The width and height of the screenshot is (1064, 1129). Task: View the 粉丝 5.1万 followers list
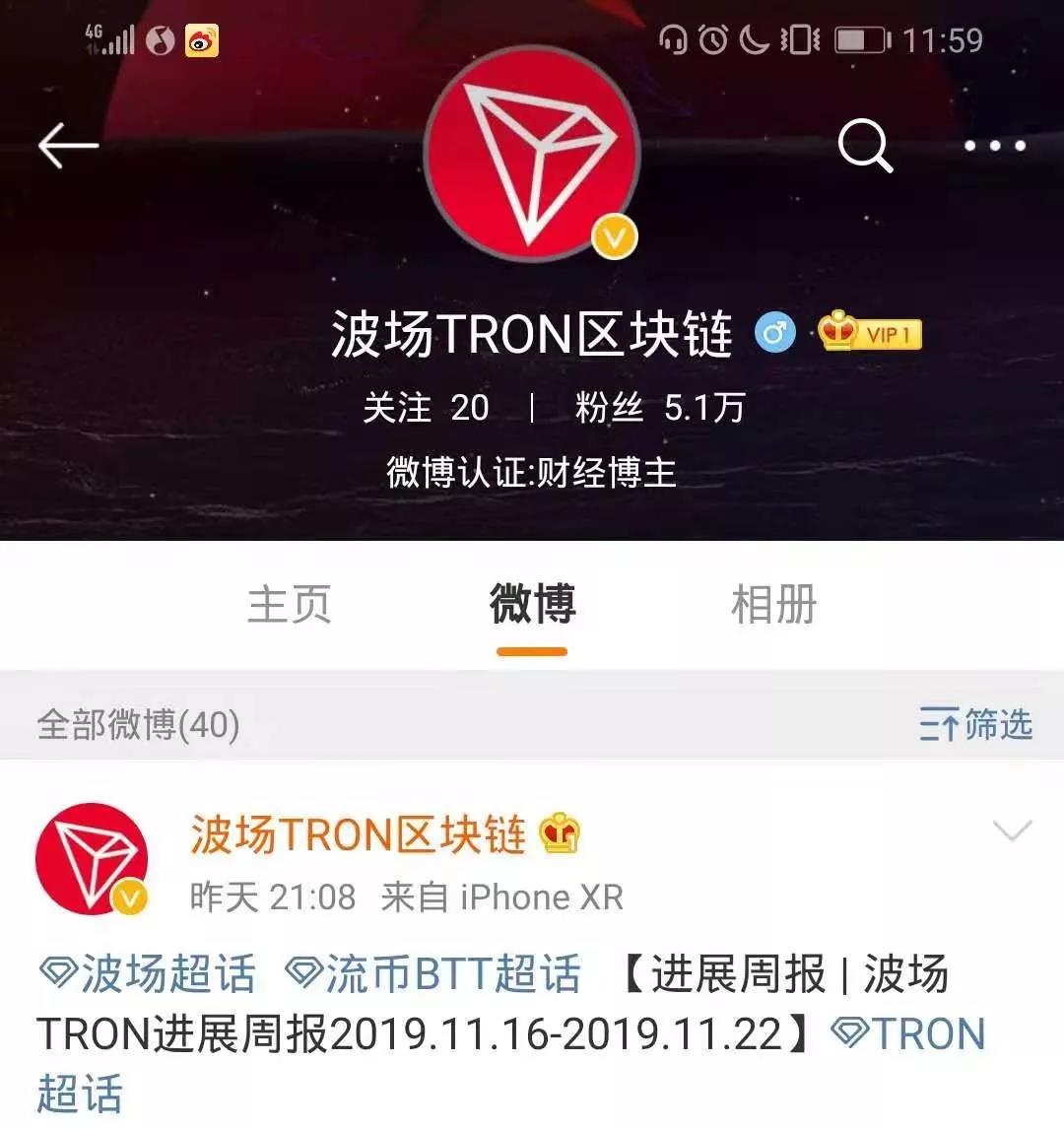tap(659, 407)
